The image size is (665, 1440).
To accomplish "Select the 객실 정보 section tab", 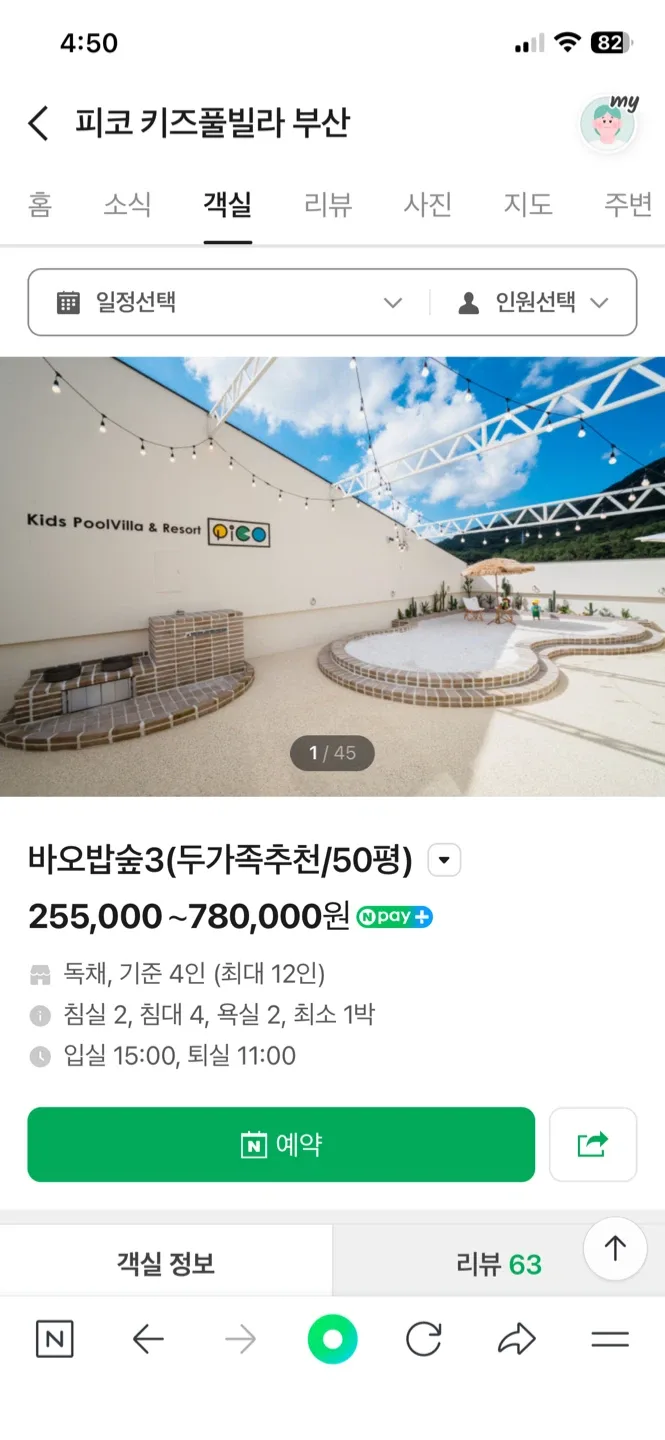I will click(166, 1264).
